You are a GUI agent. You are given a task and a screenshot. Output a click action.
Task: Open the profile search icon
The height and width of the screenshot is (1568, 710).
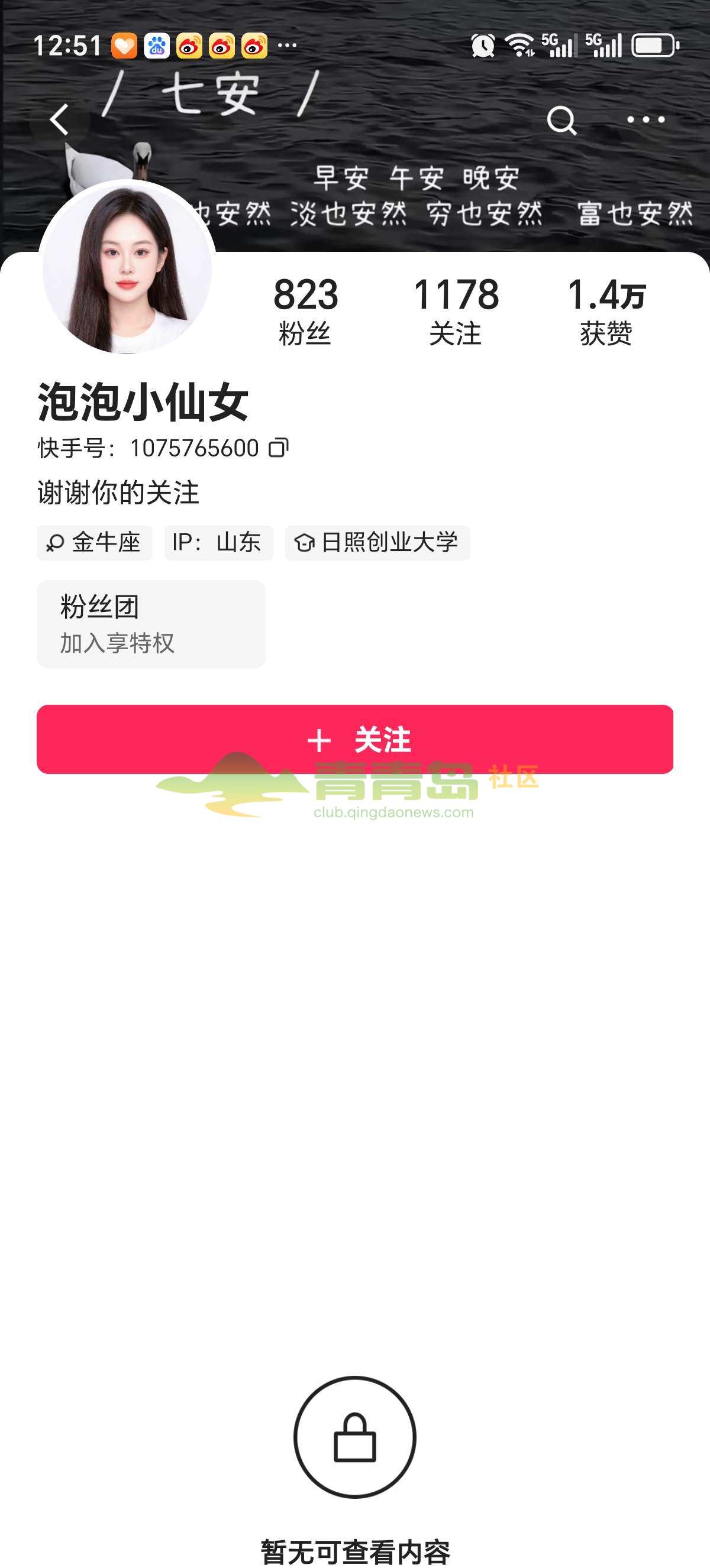(x=561, y=120)
